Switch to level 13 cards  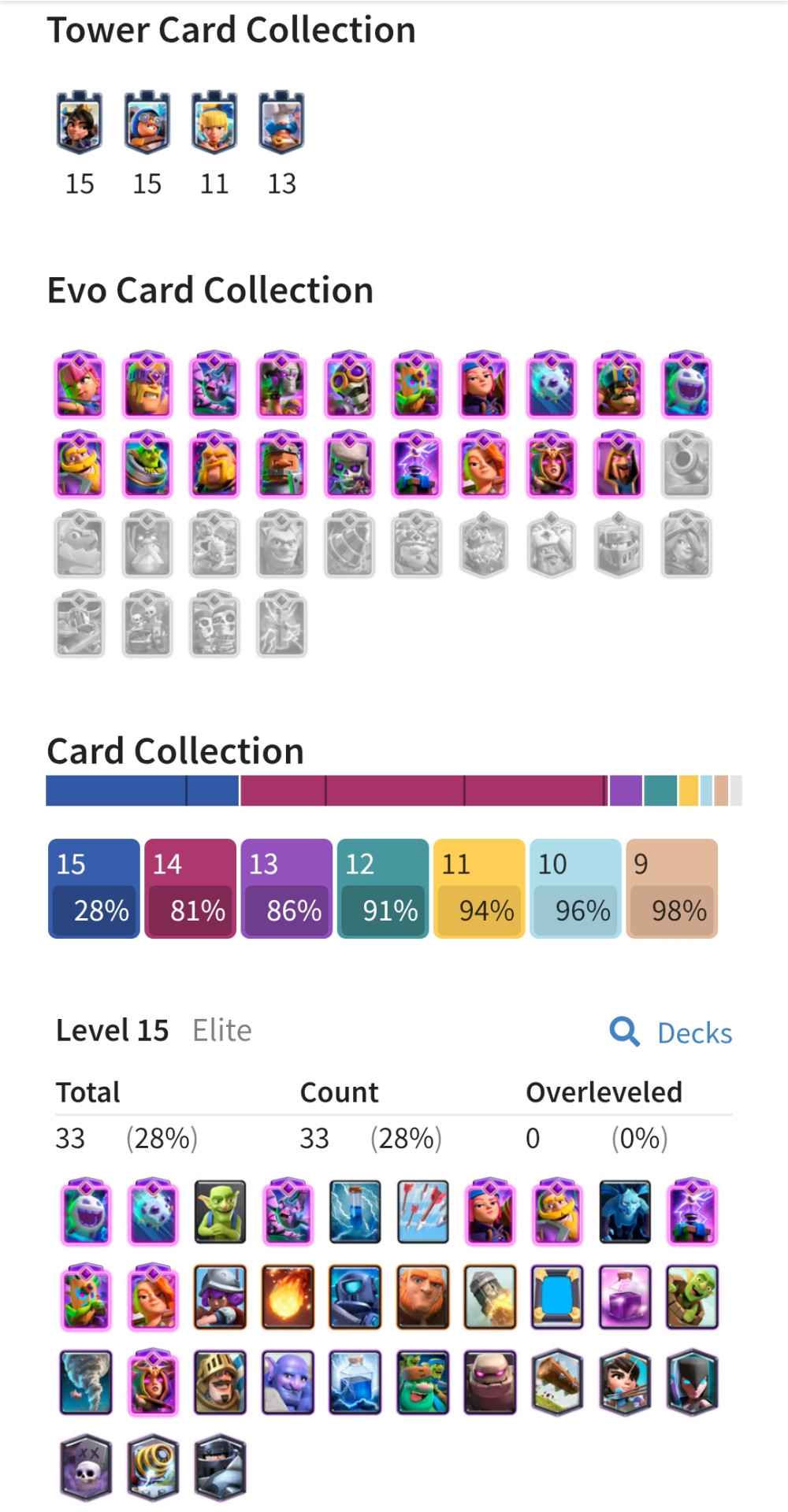click(x=286, y=888)
